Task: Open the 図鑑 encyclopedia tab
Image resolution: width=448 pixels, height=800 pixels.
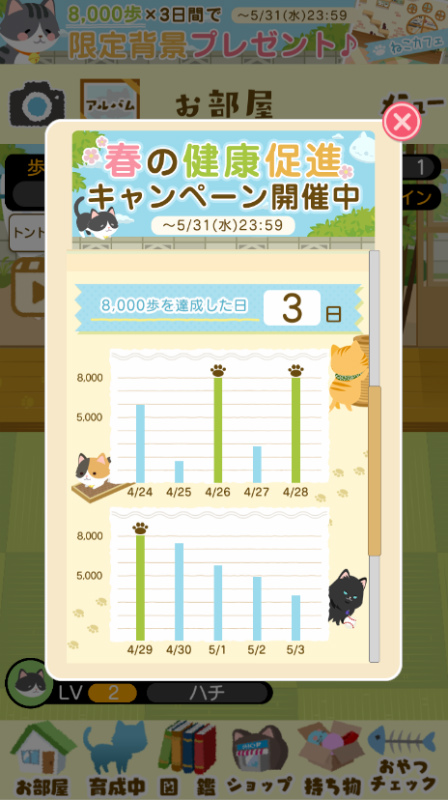Action: pyautogui.click(x=187, y=759)
